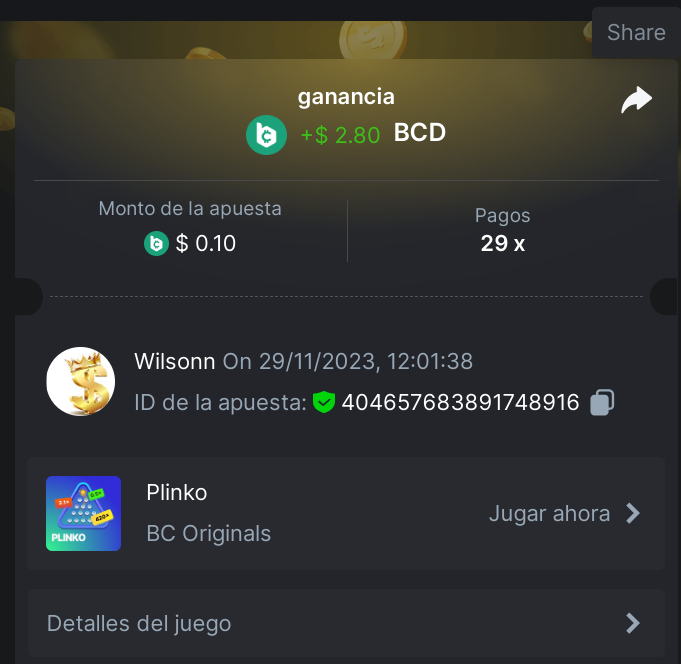The image size is (681, 664).
Task: Open Wilsonn's profile avatar
Action: pyautogui.click(x=80, y=383)
